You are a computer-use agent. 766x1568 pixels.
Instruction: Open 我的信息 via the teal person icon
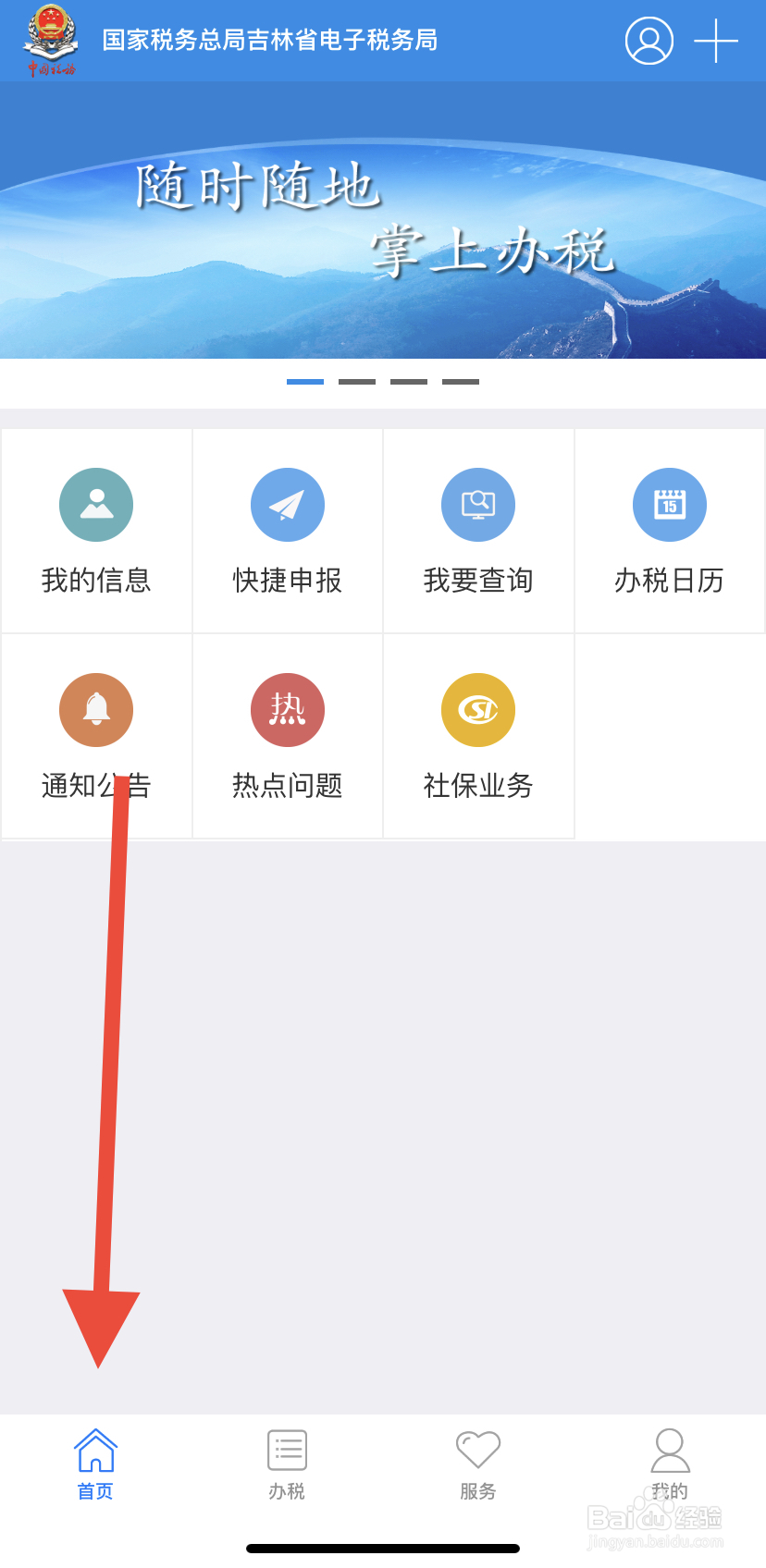(x=95, y=505)
